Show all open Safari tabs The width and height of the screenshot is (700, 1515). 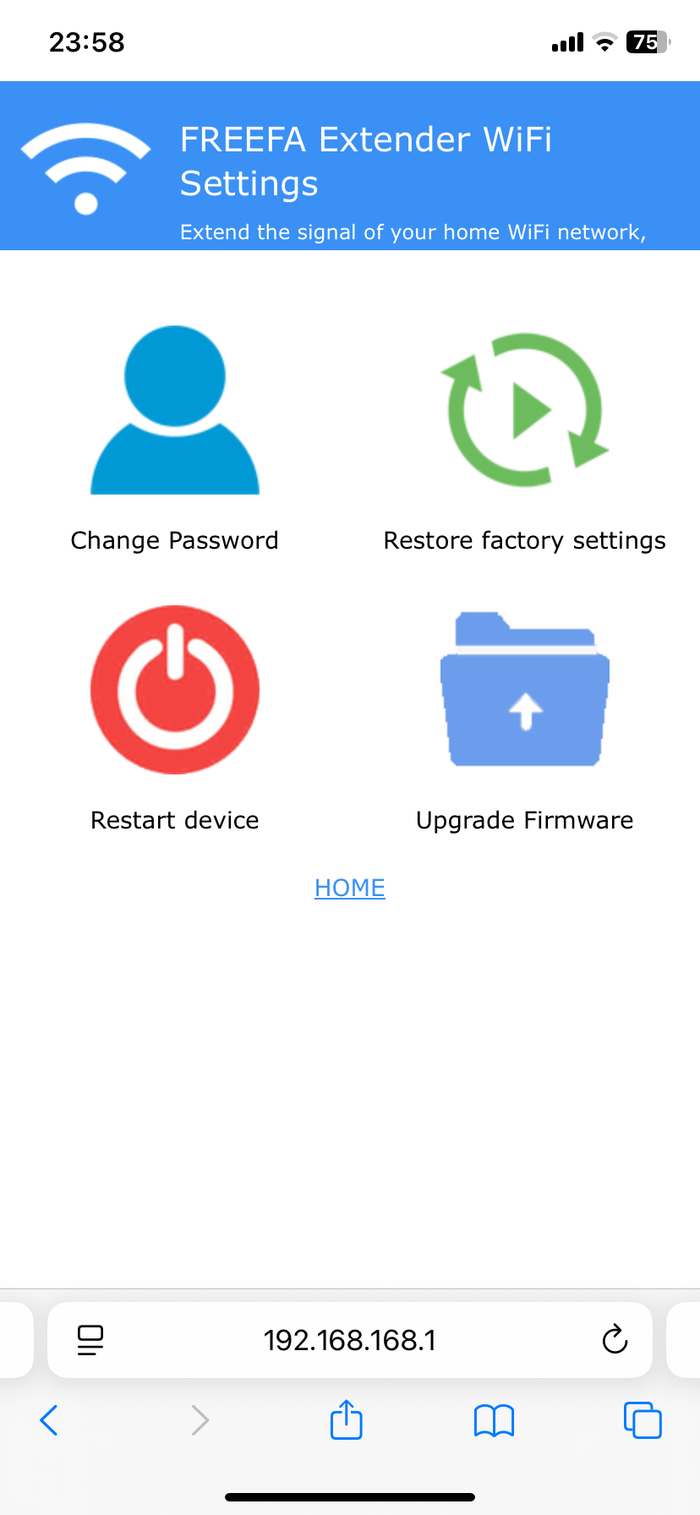pyautogui.click(x=642, y=1420)
